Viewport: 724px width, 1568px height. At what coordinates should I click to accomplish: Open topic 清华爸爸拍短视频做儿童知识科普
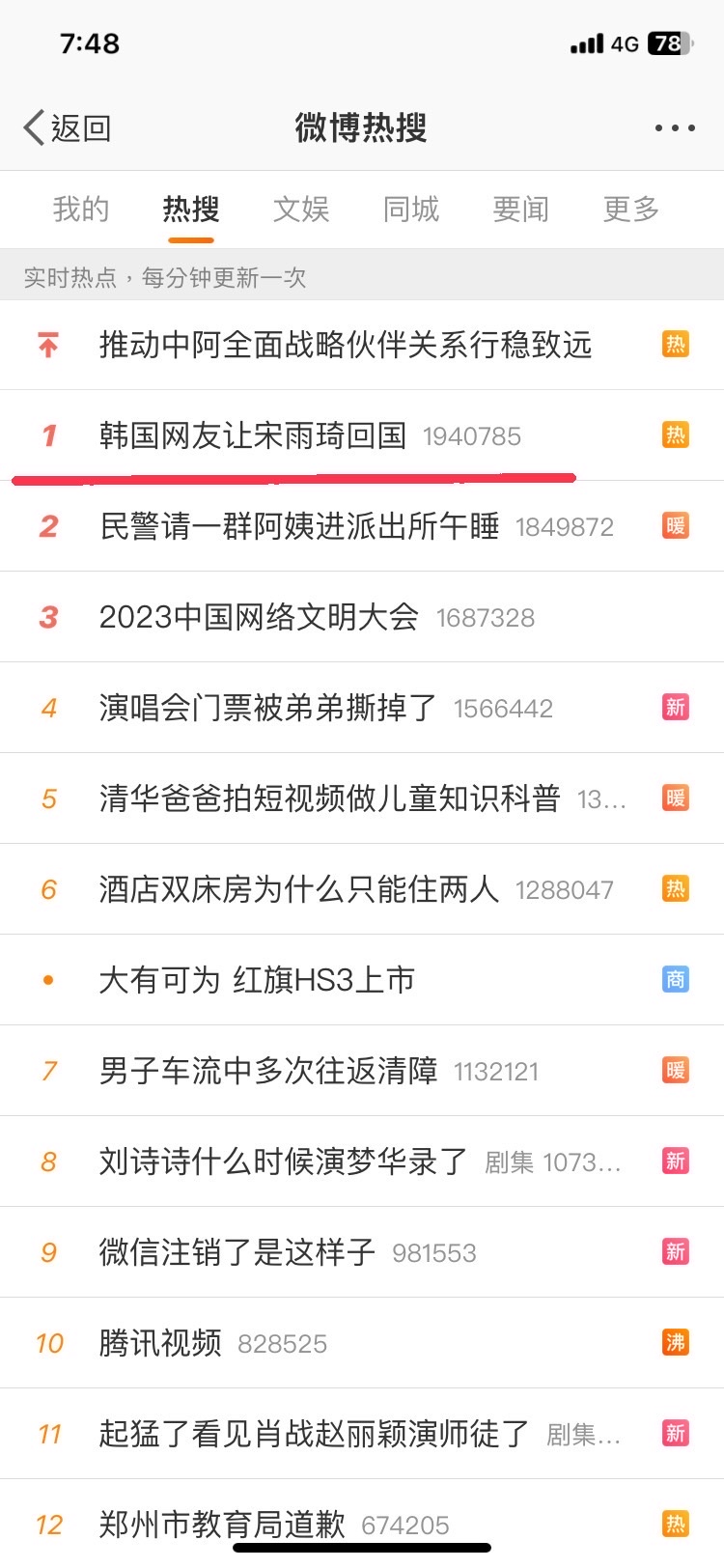click(362, 798)
